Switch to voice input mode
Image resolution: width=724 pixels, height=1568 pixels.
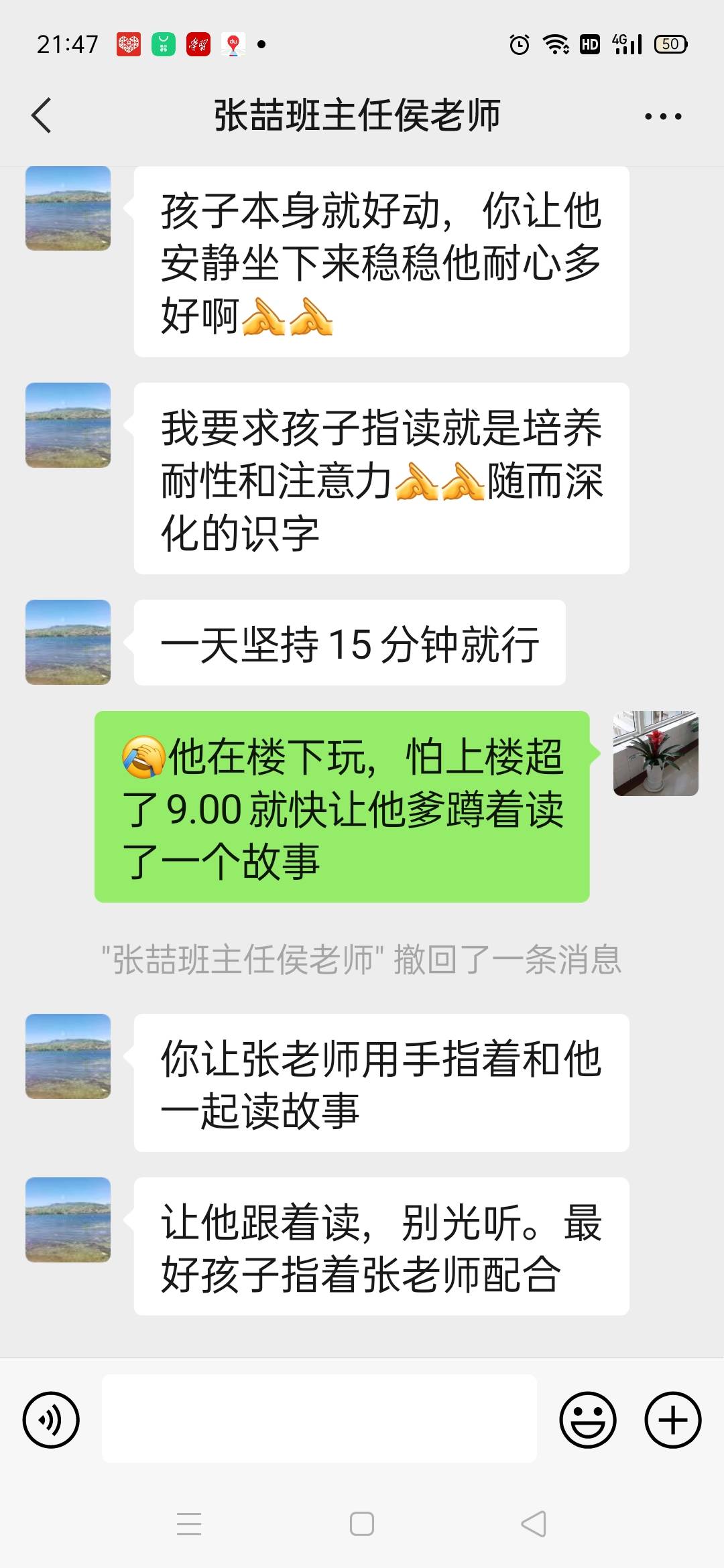[x=50, y=1420]
